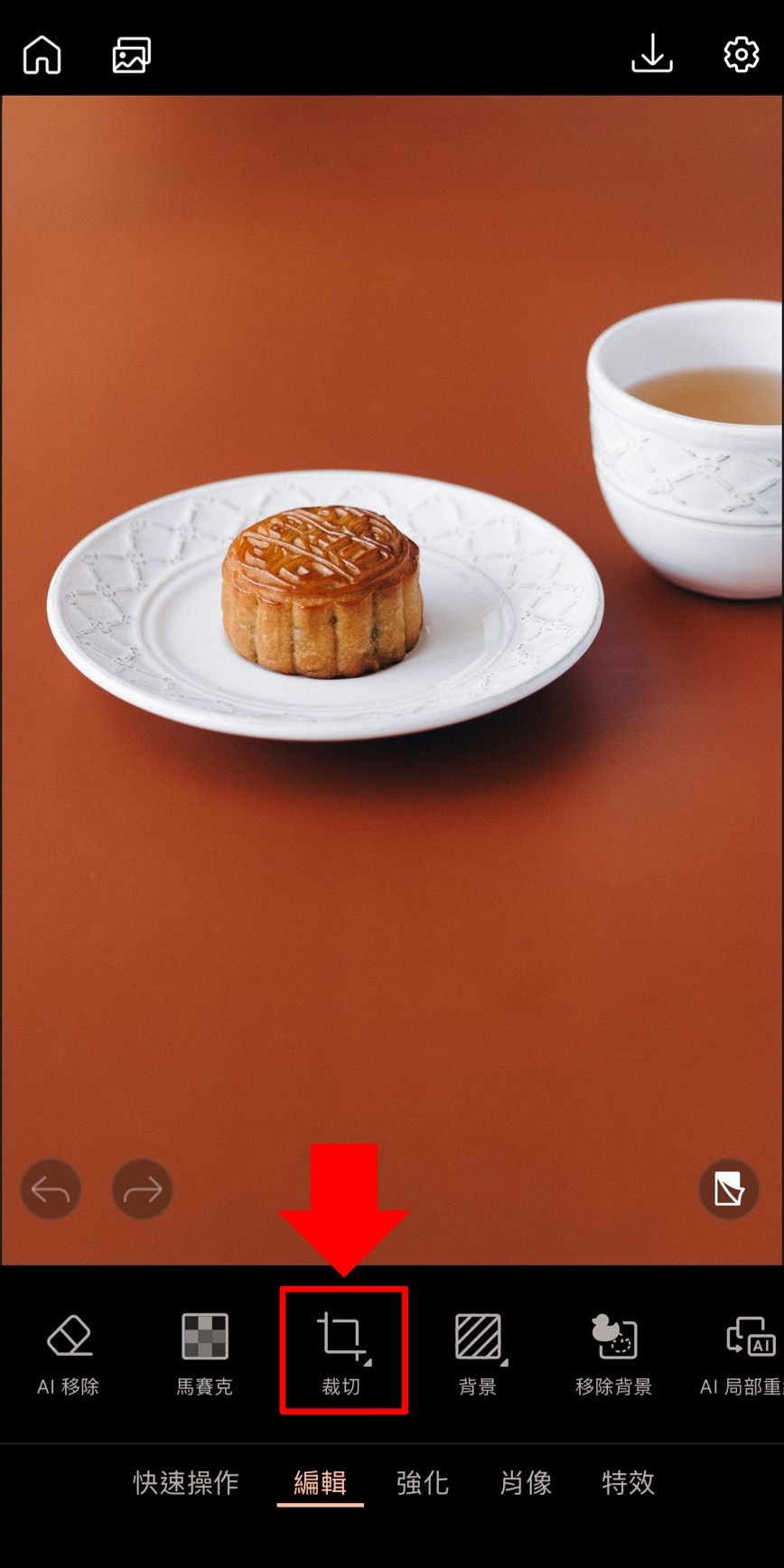Select the 編輯 tab
This screenshot has width=784, height=1568.
click(x=320, y=1482)
